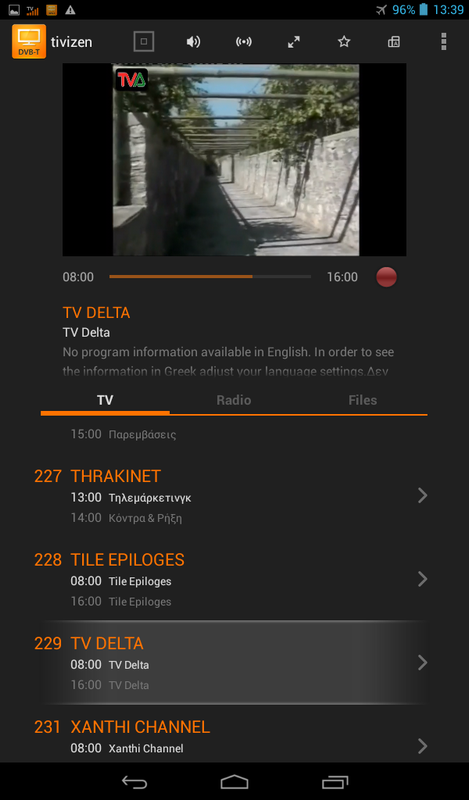Open the overflow menu

click(x=443, y=42)
